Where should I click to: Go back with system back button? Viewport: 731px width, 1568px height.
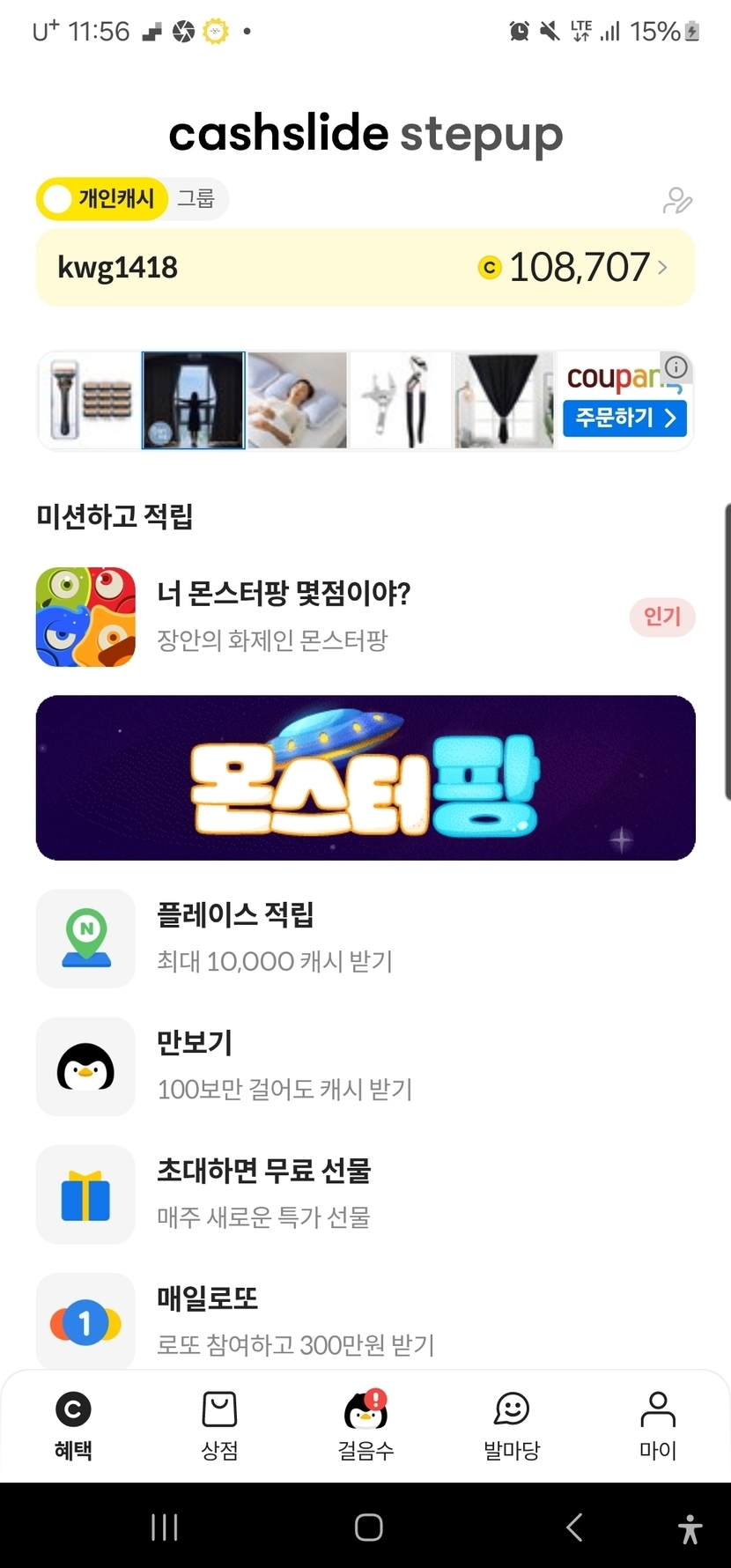tap(574, 1527)
